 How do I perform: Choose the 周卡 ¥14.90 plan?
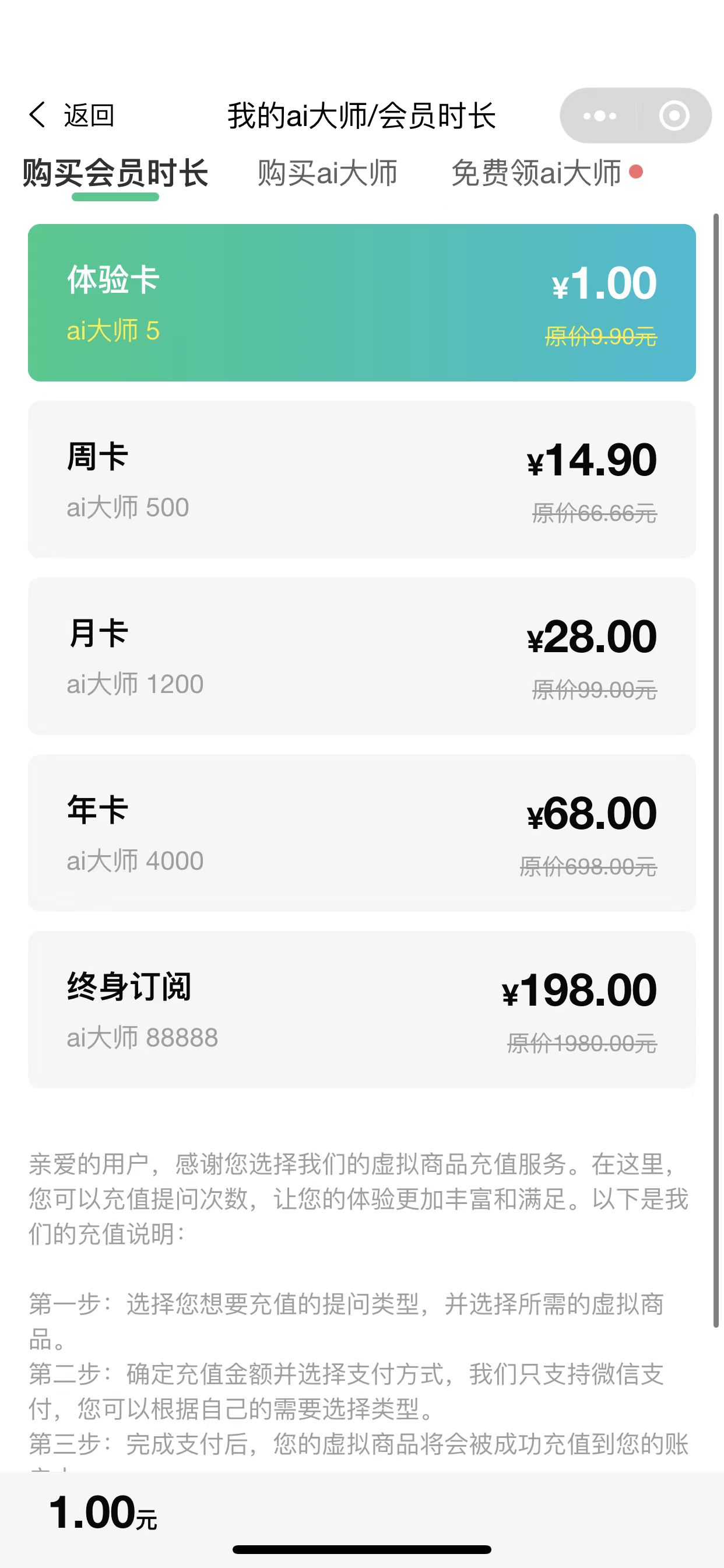[x=362, y=480]
